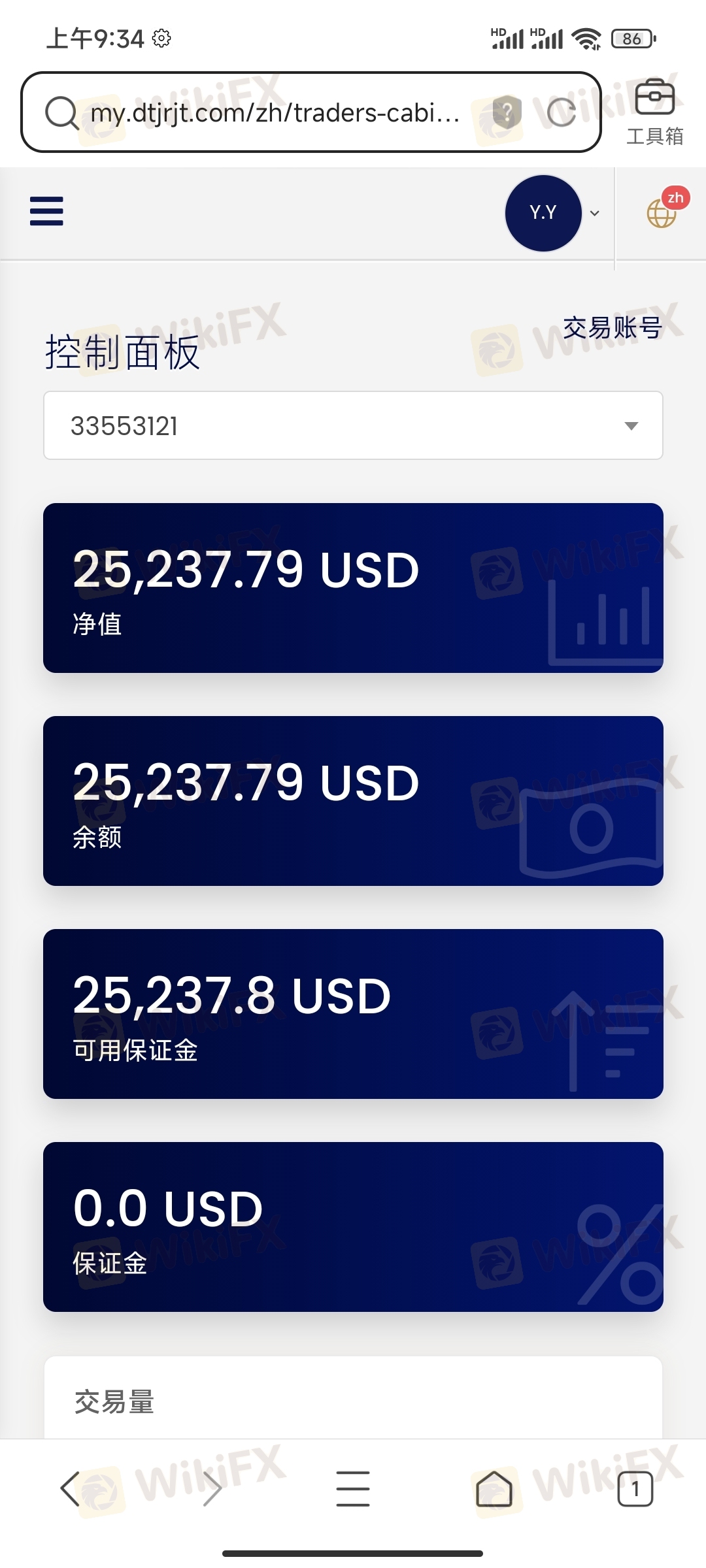Reload the current page
The image size is (706, 1568).
pos(561,112)
